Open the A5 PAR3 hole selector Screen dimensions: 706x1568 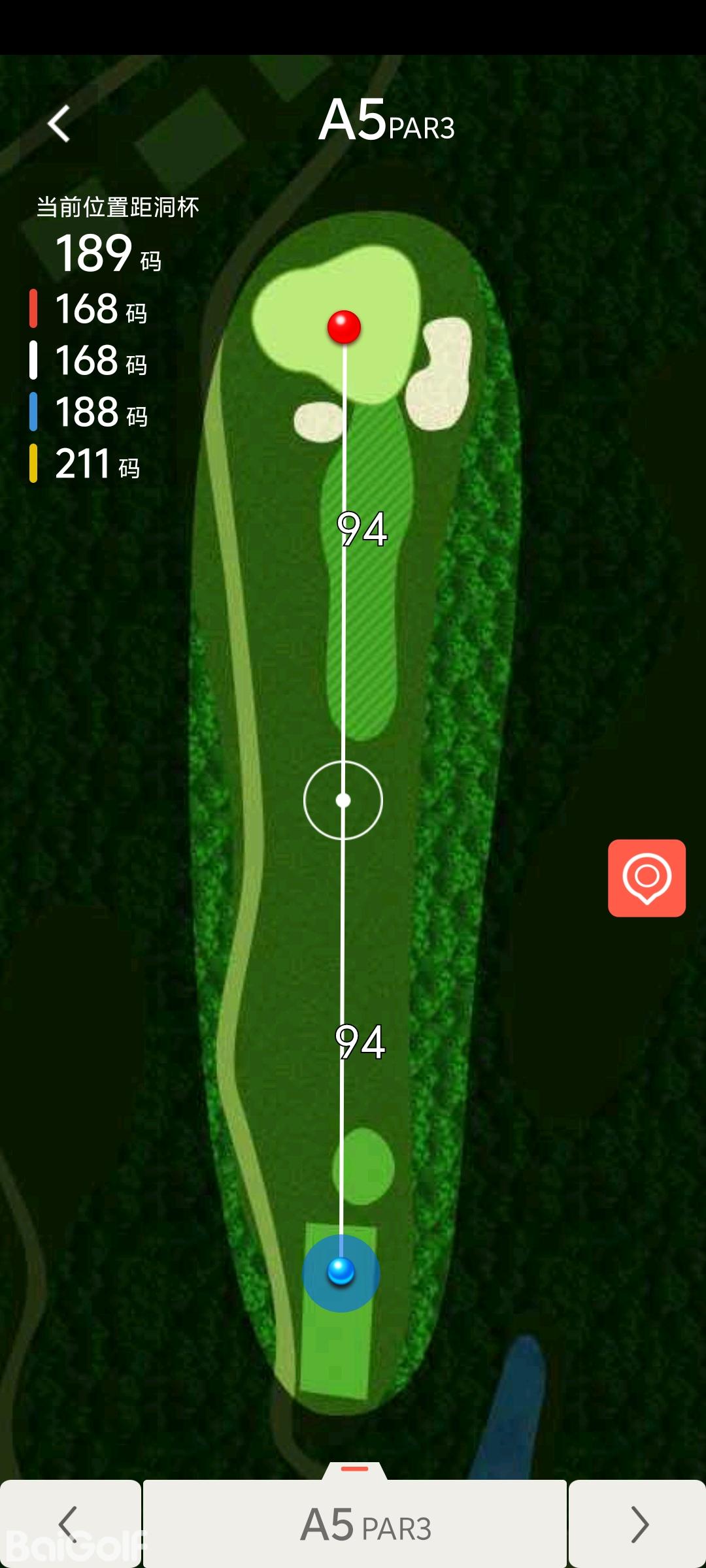355,1524
